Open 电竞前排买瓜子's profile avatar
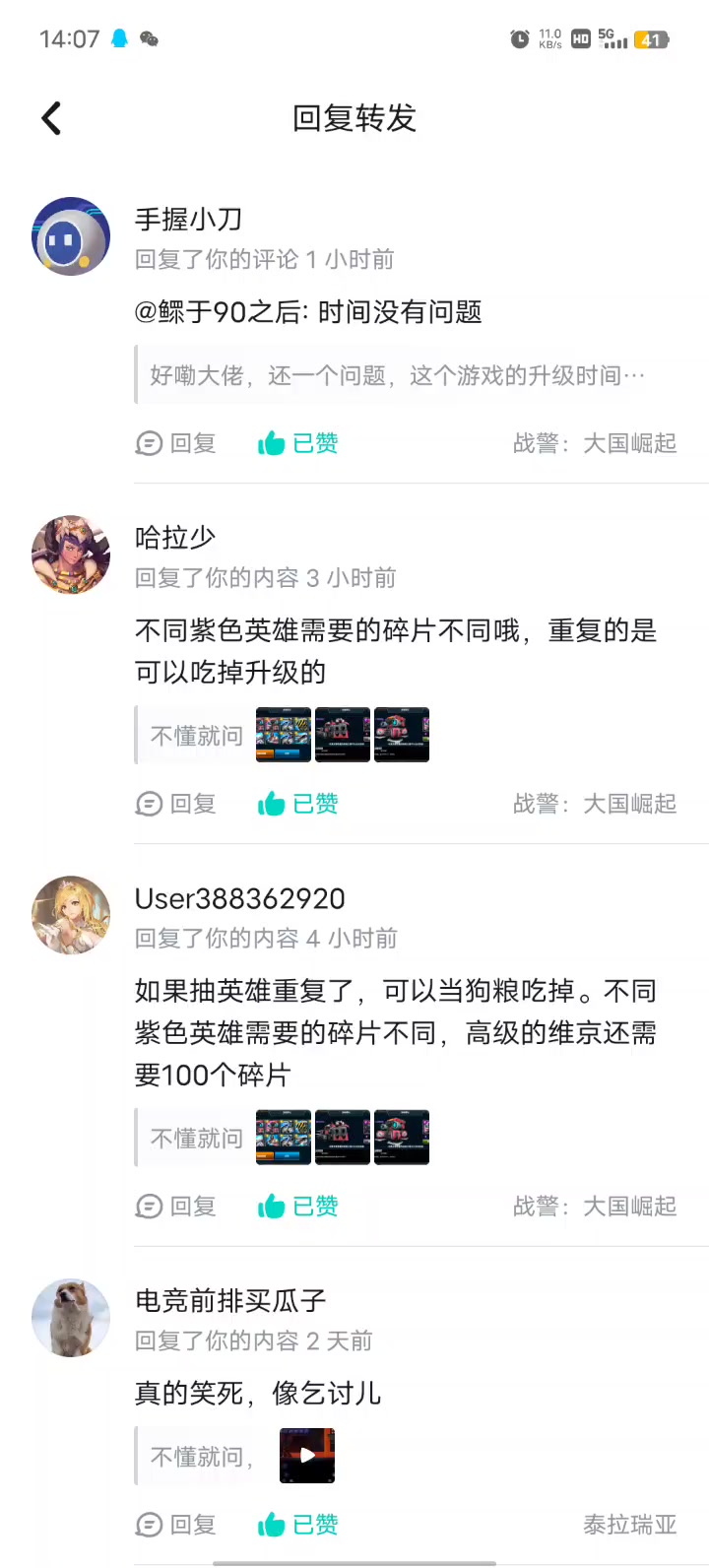709x1568 pixels. [71, 1318]
